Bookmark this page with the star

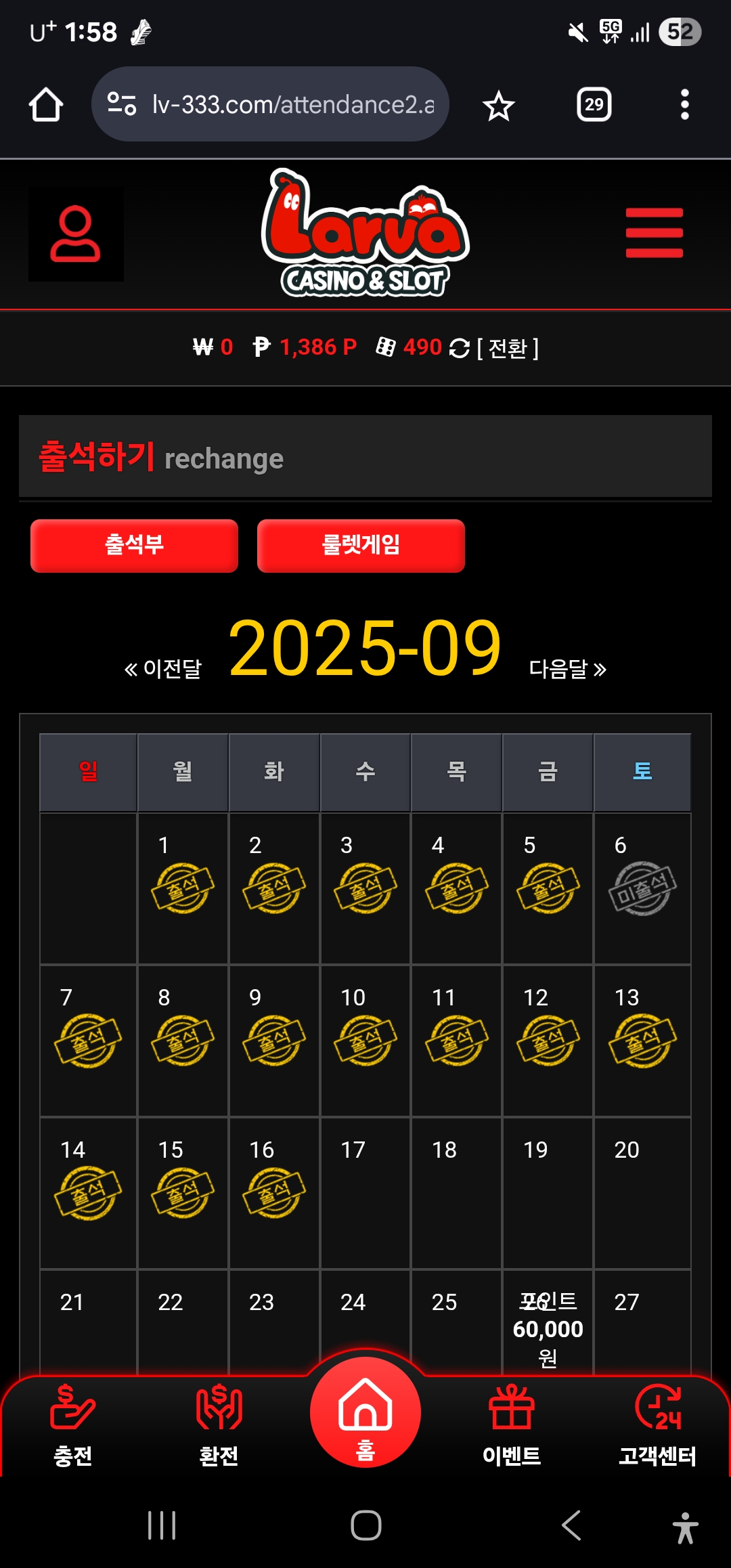click(x=499, y=105)
